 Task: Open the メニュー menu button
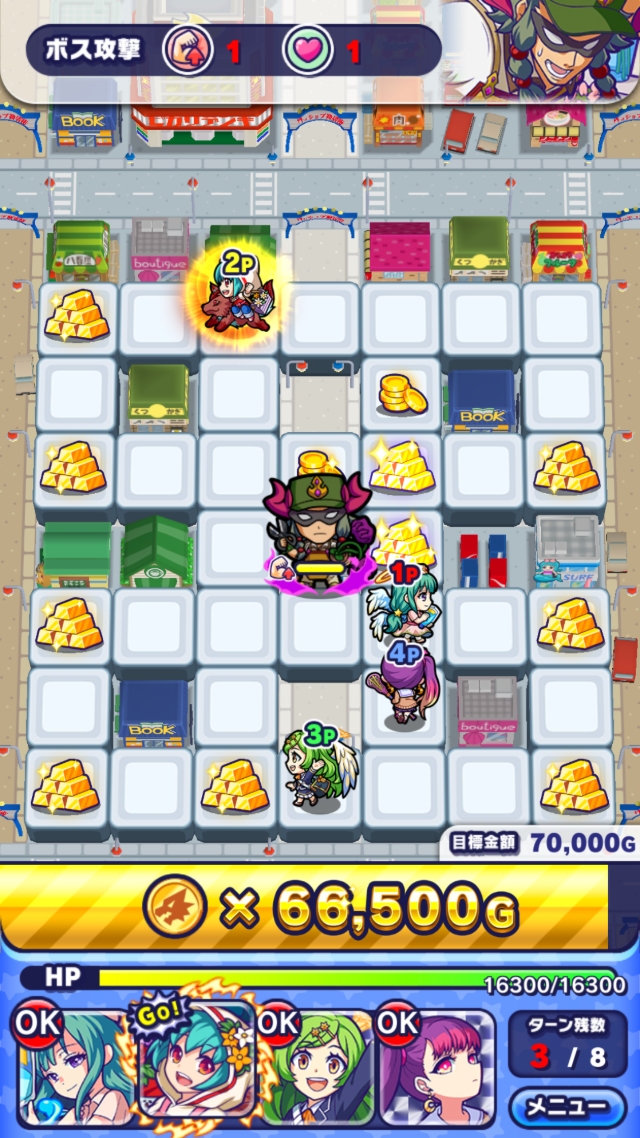(x=567, y=1108)
